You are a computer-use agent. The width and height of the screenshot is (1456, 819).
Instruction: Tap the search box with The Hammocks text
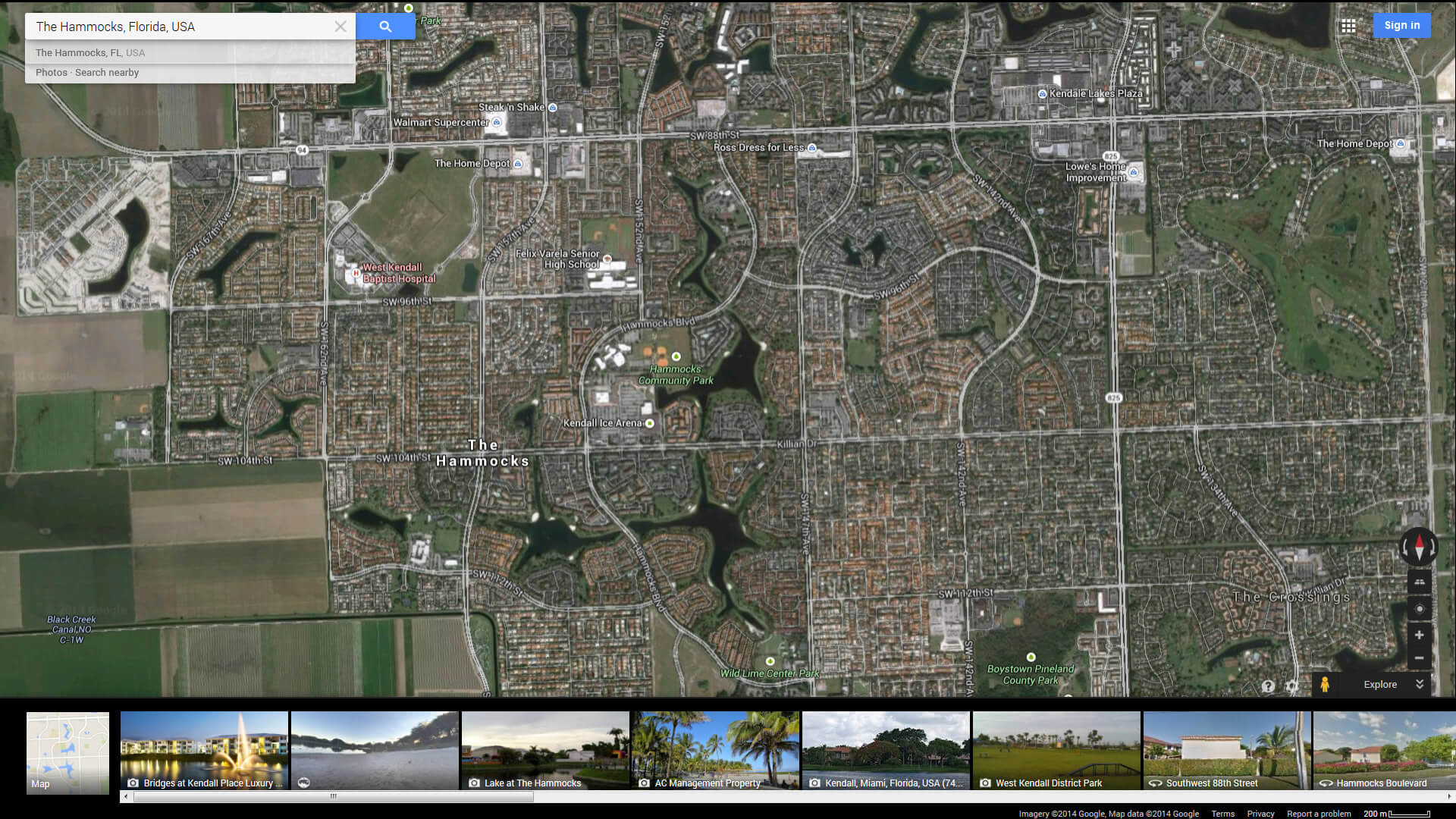pos(178,27)
